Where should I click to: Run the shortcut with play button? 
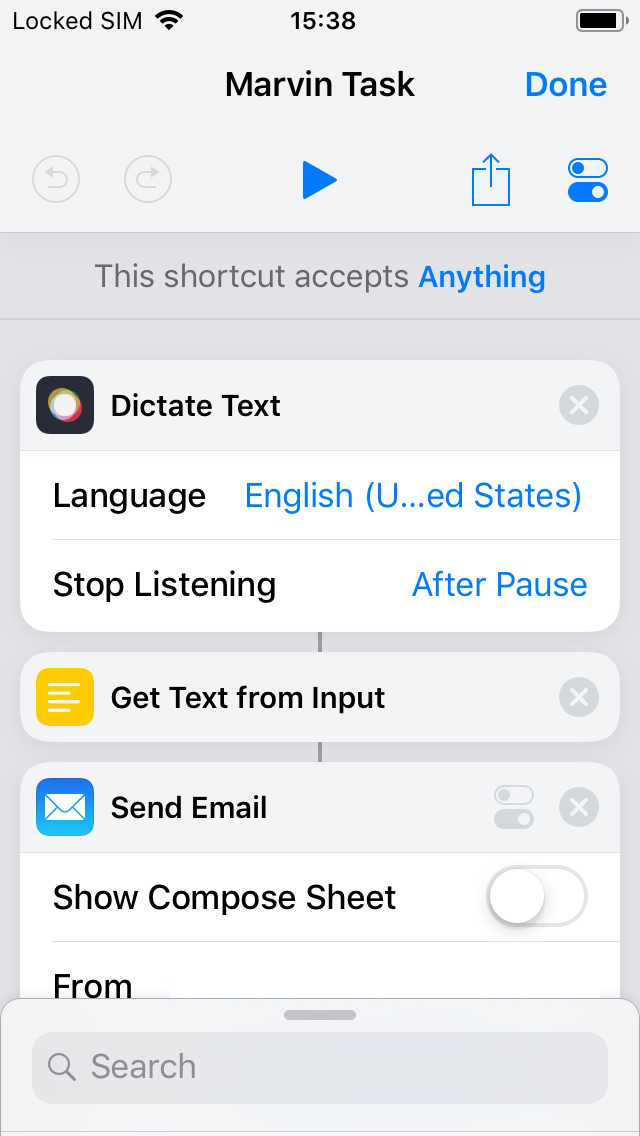click(x=320, y=180)
